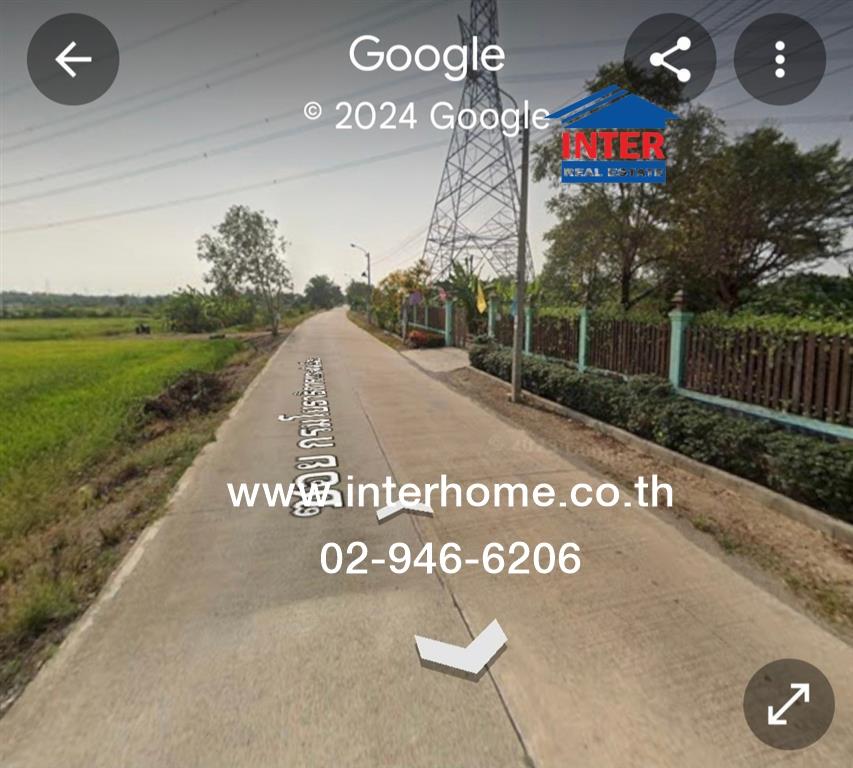Go back from Street View
The height and width of the screenshot is (768, 853).
(73, 59)
